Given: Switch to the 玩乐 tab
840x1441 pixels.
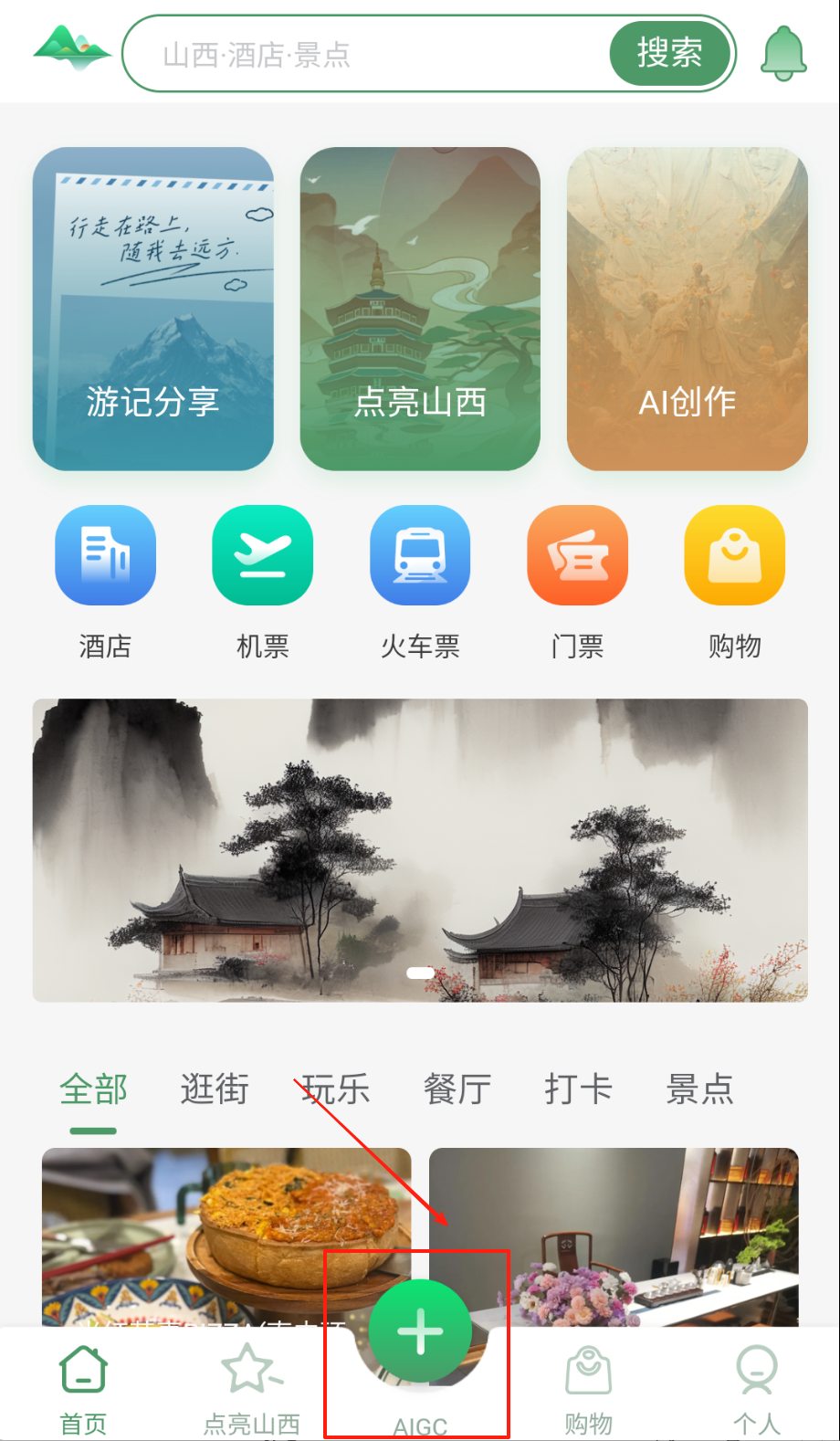Looking at the screenshot, I should [336, 1089].
